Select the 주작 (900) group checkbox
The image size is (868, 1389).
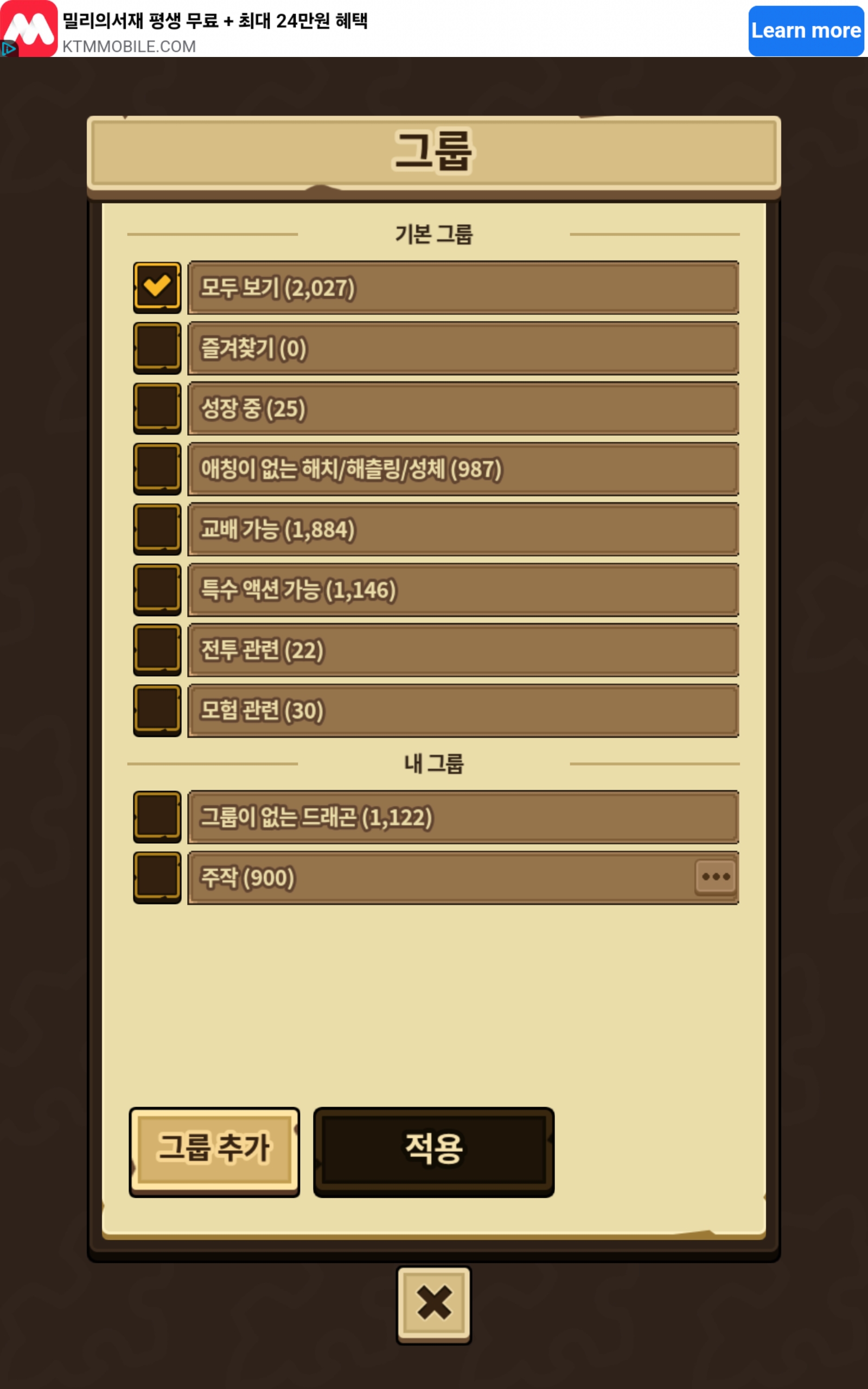click(x=157, y=877)
